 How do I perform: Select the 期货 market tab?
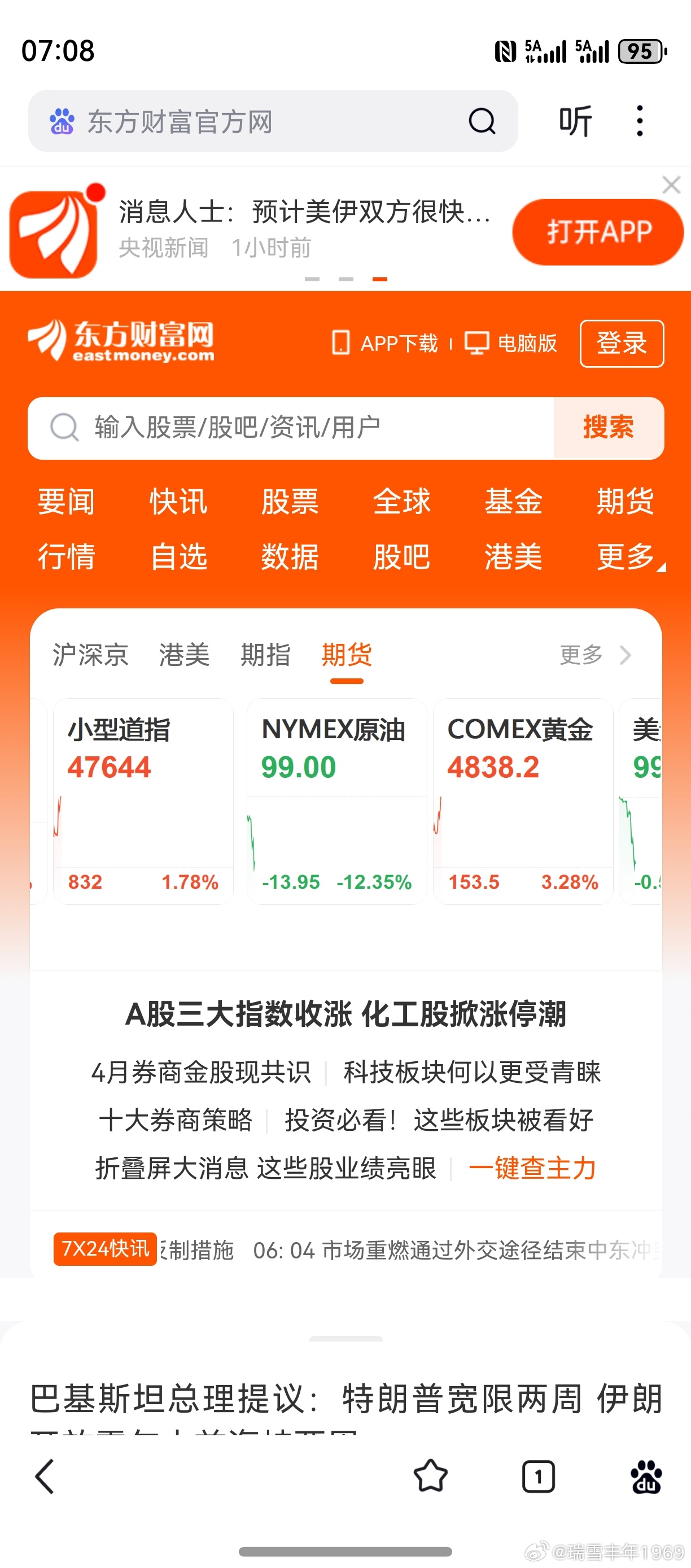click(x=345, y=656)
